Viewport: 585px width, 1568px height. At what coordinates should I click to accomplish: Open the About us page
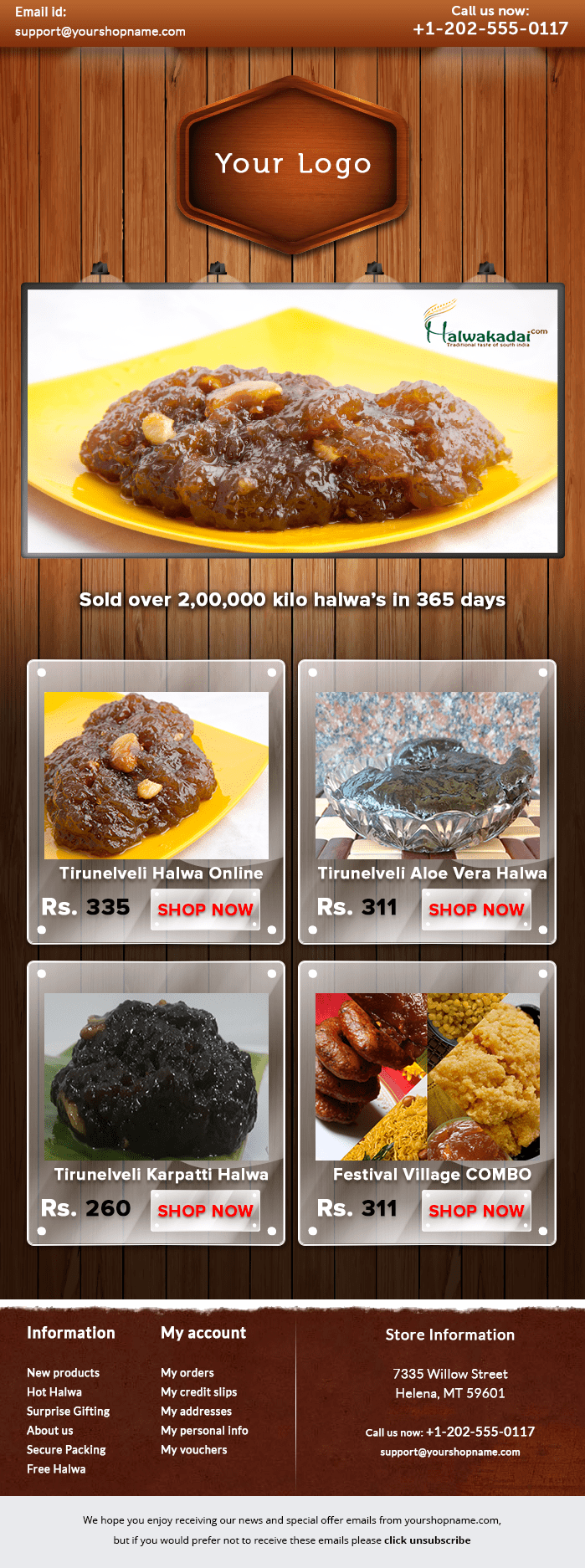(x=49, y=1430)
